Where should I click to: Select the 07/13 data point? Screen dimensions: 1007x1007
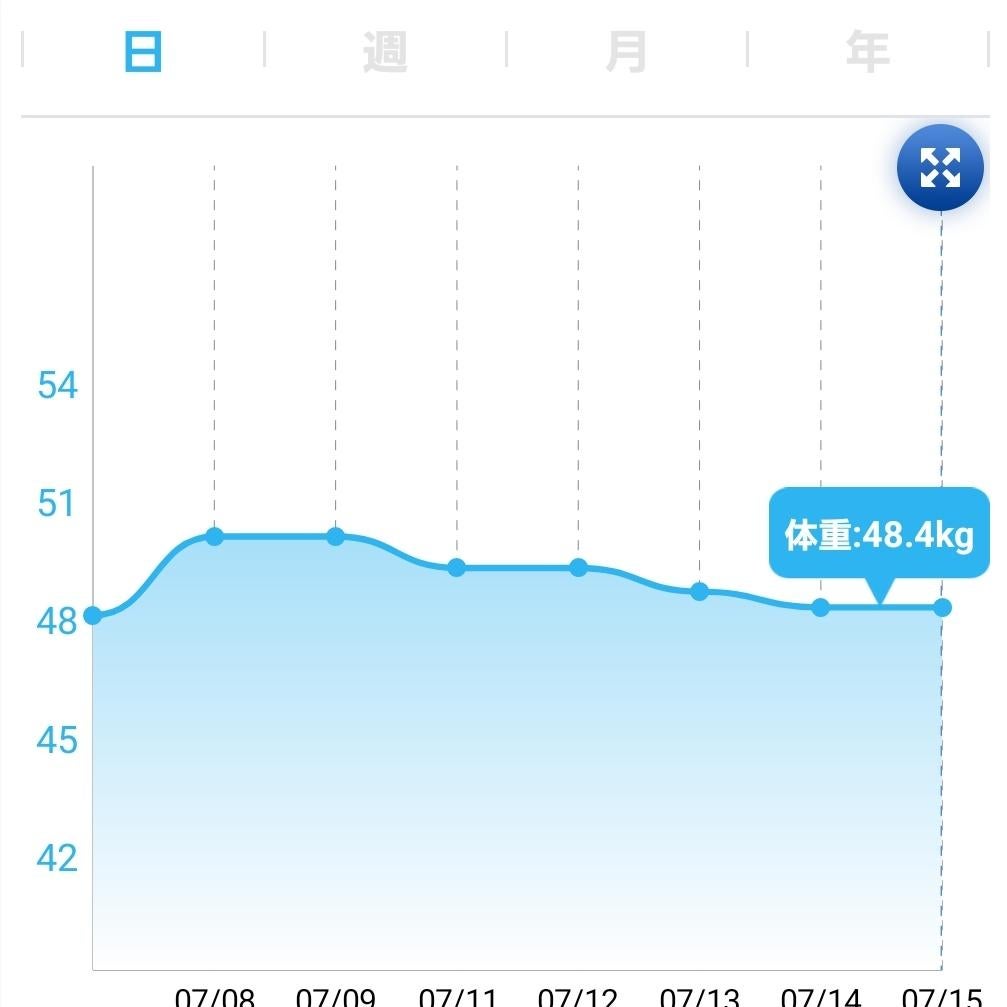point(700,592)
